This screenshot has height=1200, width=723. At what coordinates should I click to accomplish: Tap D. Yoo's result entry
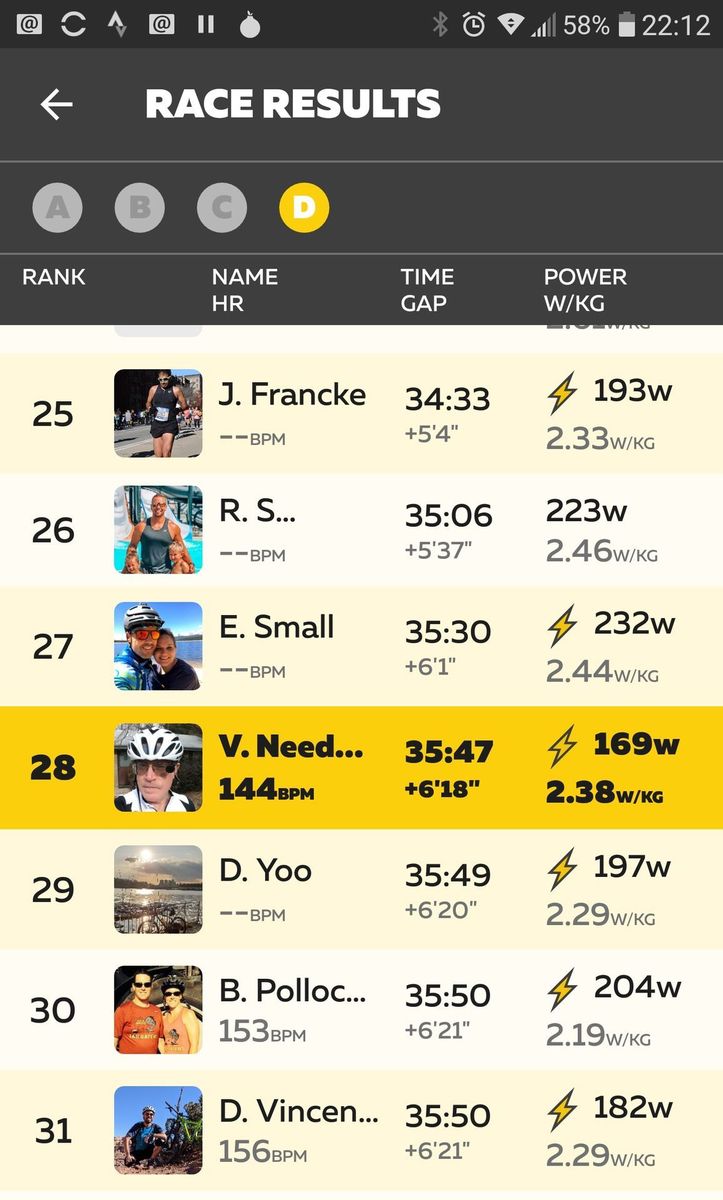pos(361,889)
